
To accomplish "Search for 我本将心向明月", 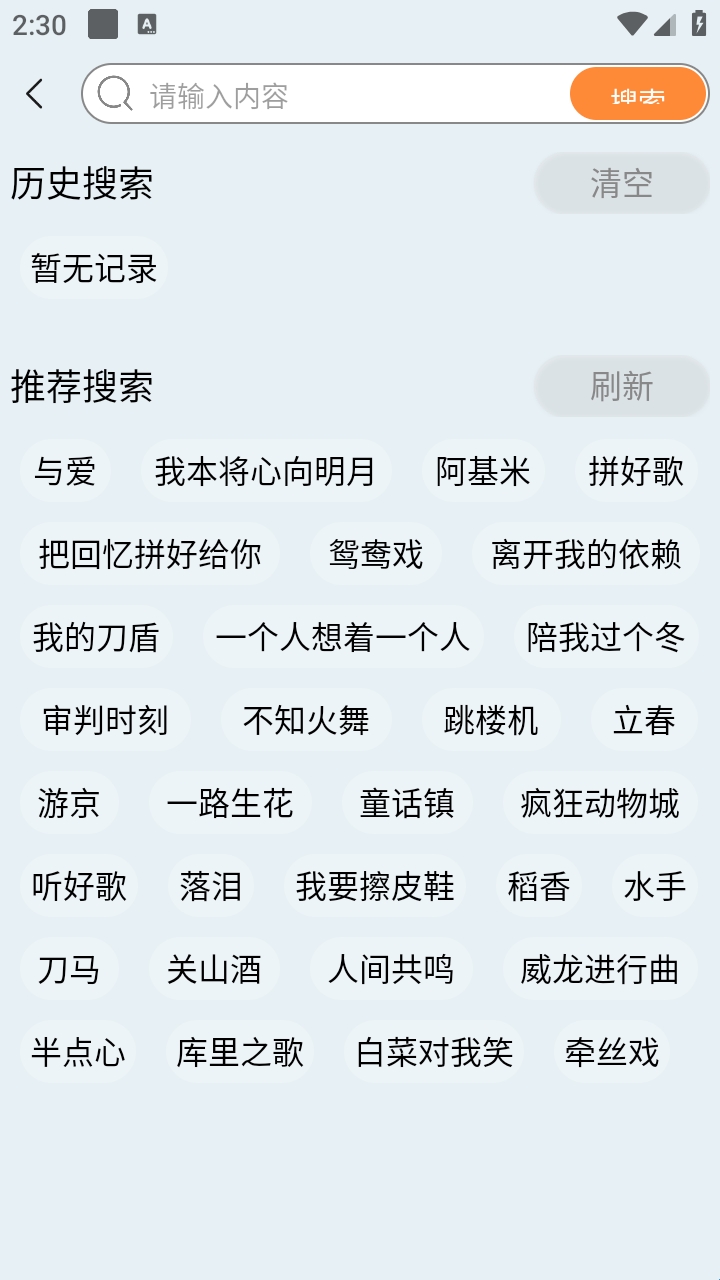I will (265, 471).
